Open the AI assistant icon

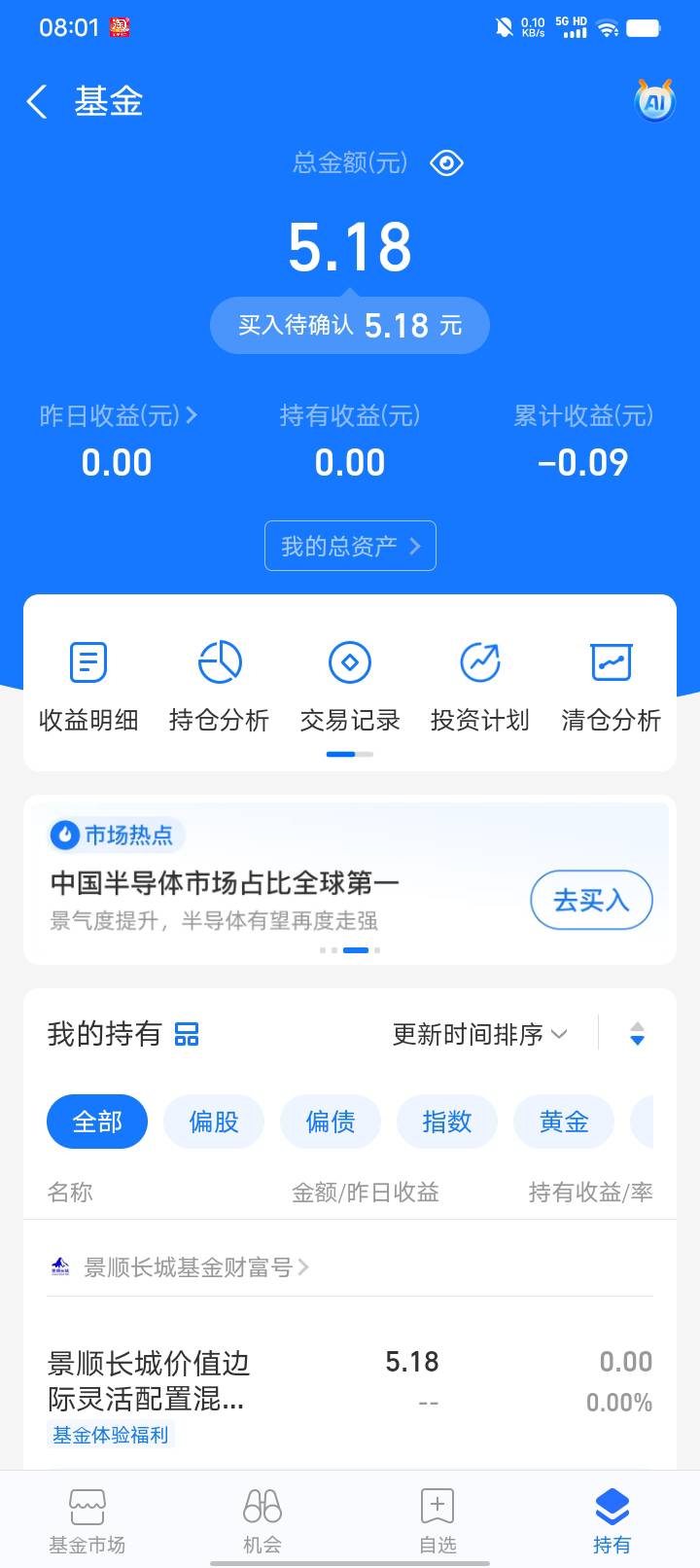click(654, 100)
